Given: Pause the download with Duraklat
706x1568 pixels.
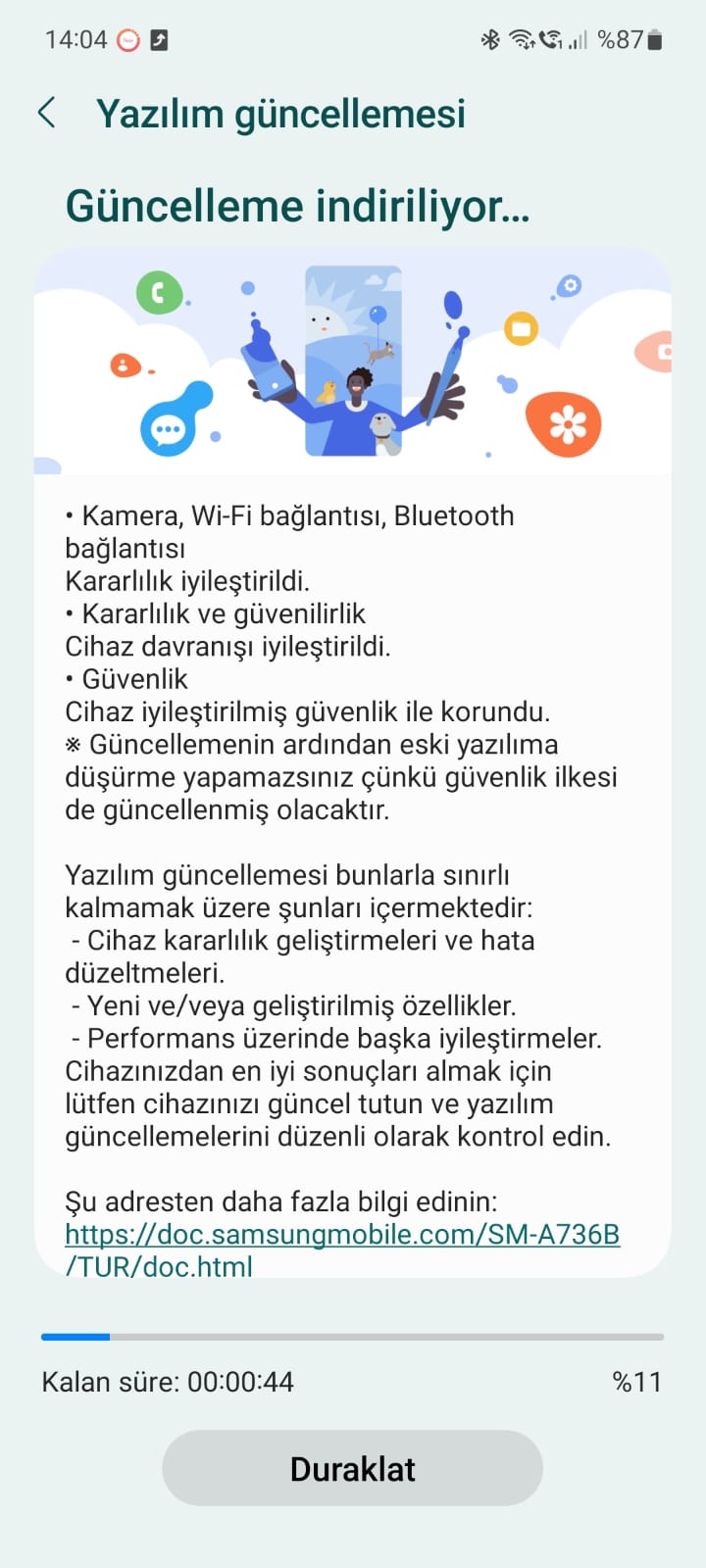Looking at the screenshot, I should tap(352, 1468).
